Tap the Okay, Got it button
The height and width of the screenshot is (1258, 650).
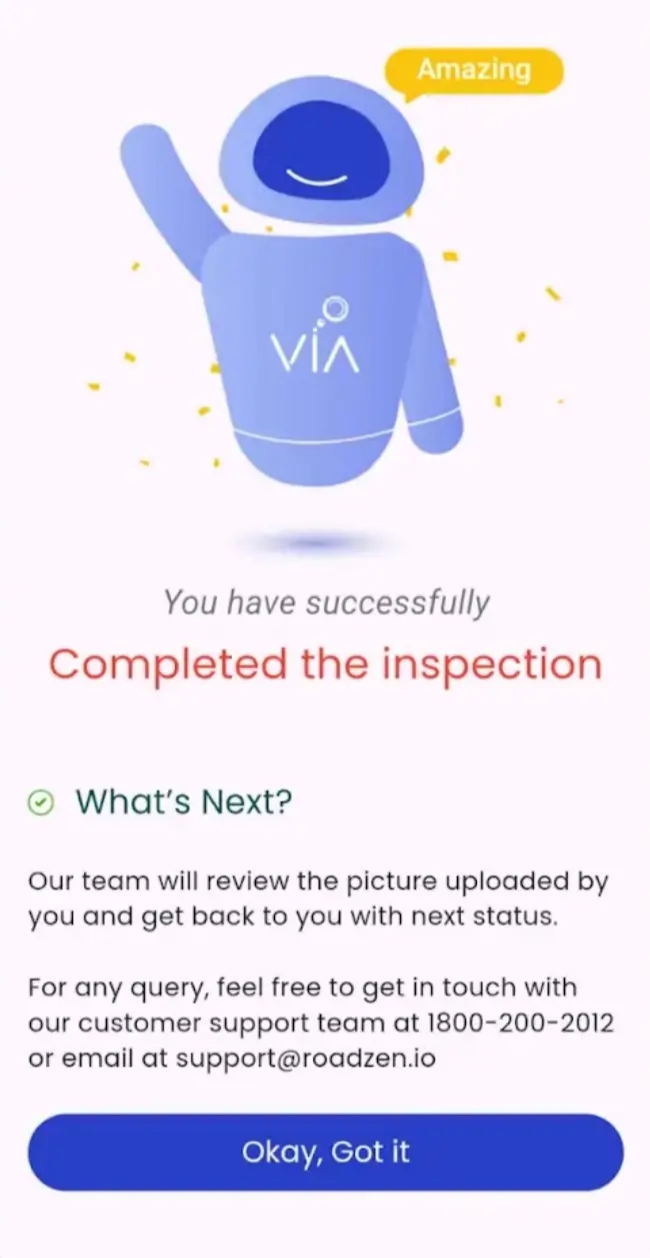(325, 1152)
